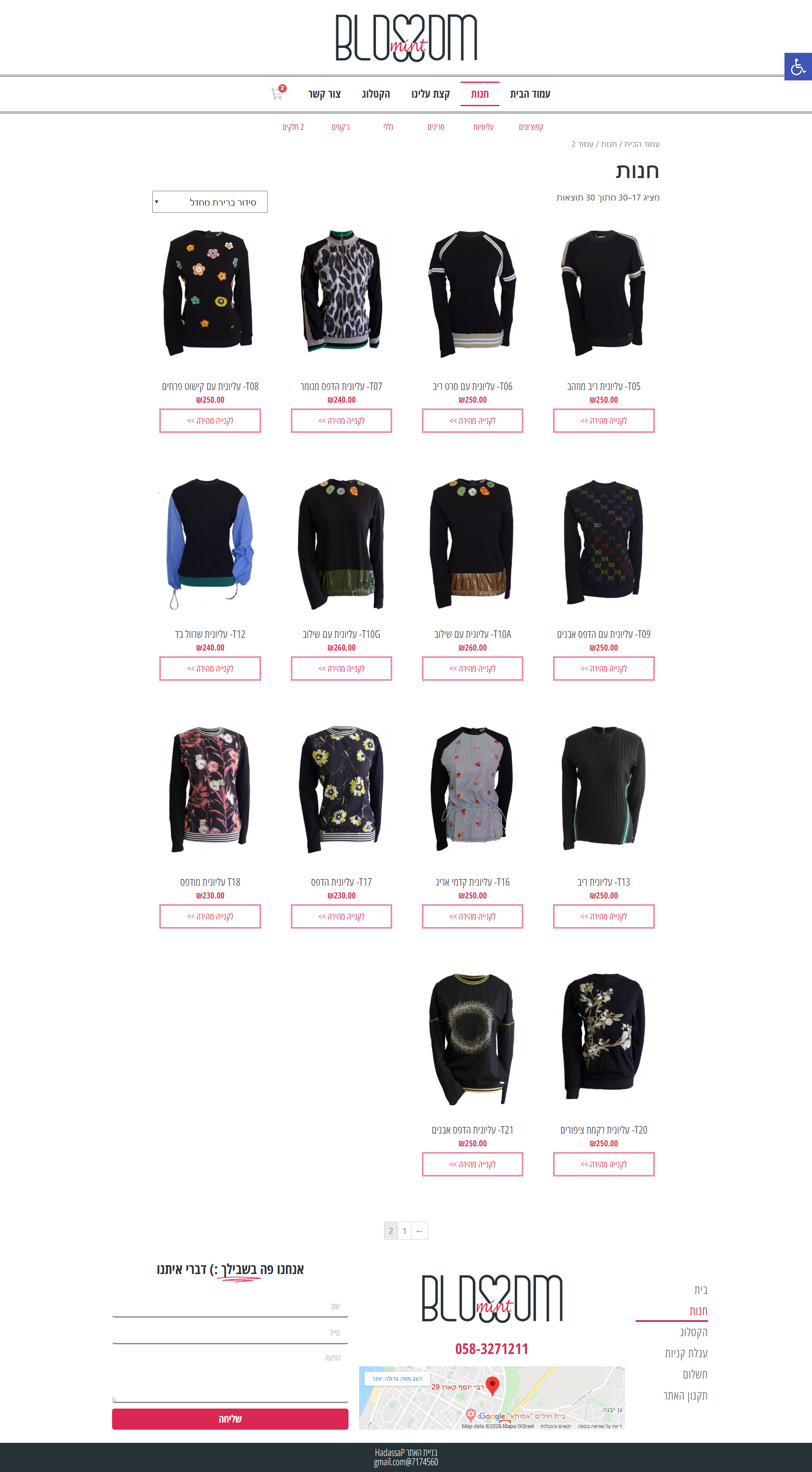Tap quick buy under T05 product
This screenshot has height=1472, width=812.
pos(604,420)
